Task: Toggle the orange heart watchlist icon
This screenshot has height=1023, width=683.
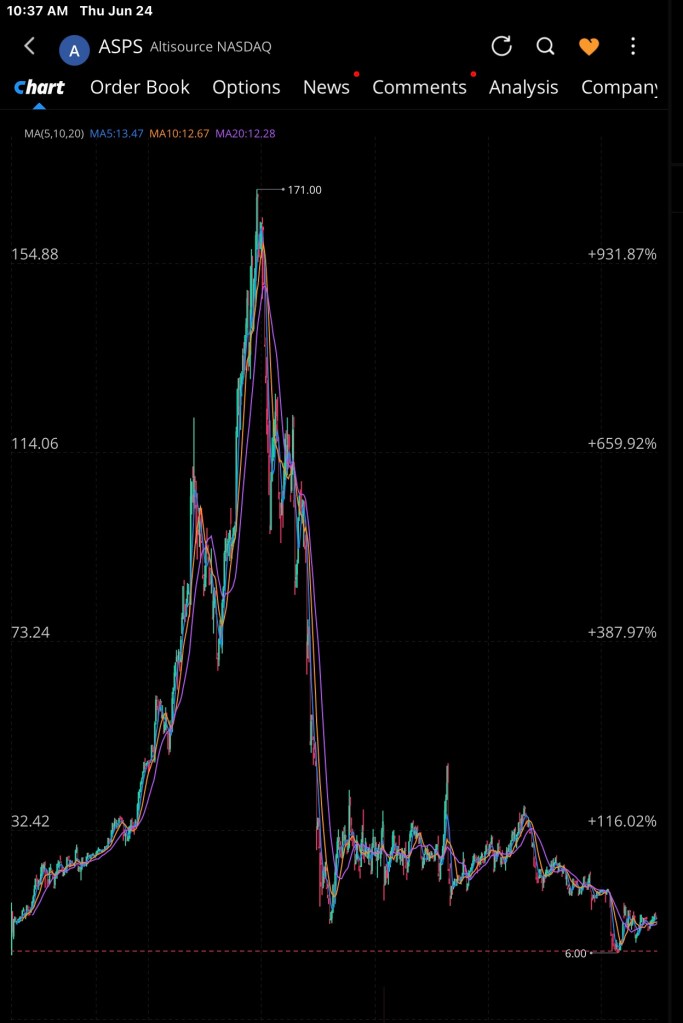Action: pyautogui.click(x=589, y=46)
